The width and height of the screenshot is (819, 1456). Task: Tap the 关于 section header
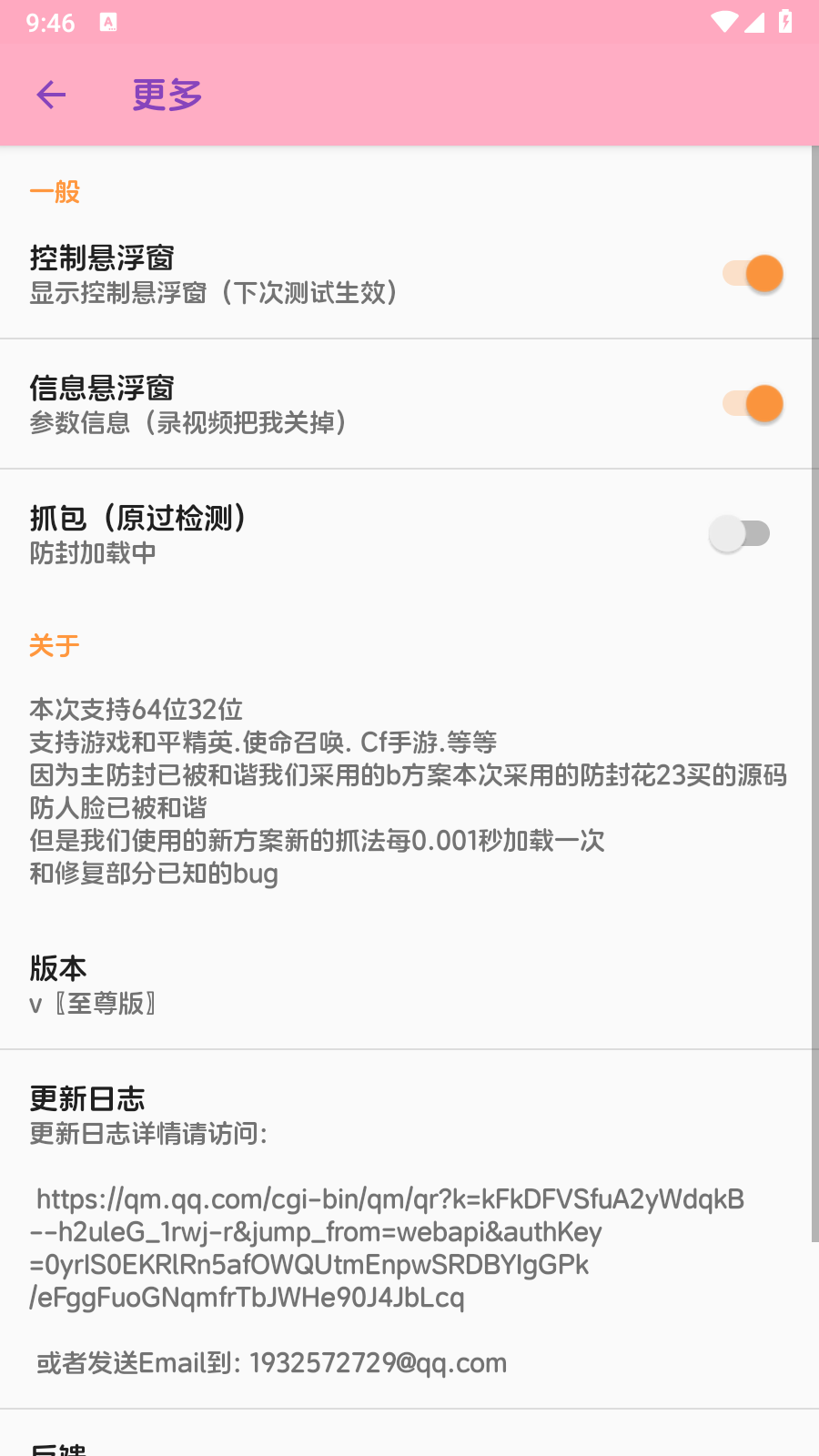click(54, 644)
